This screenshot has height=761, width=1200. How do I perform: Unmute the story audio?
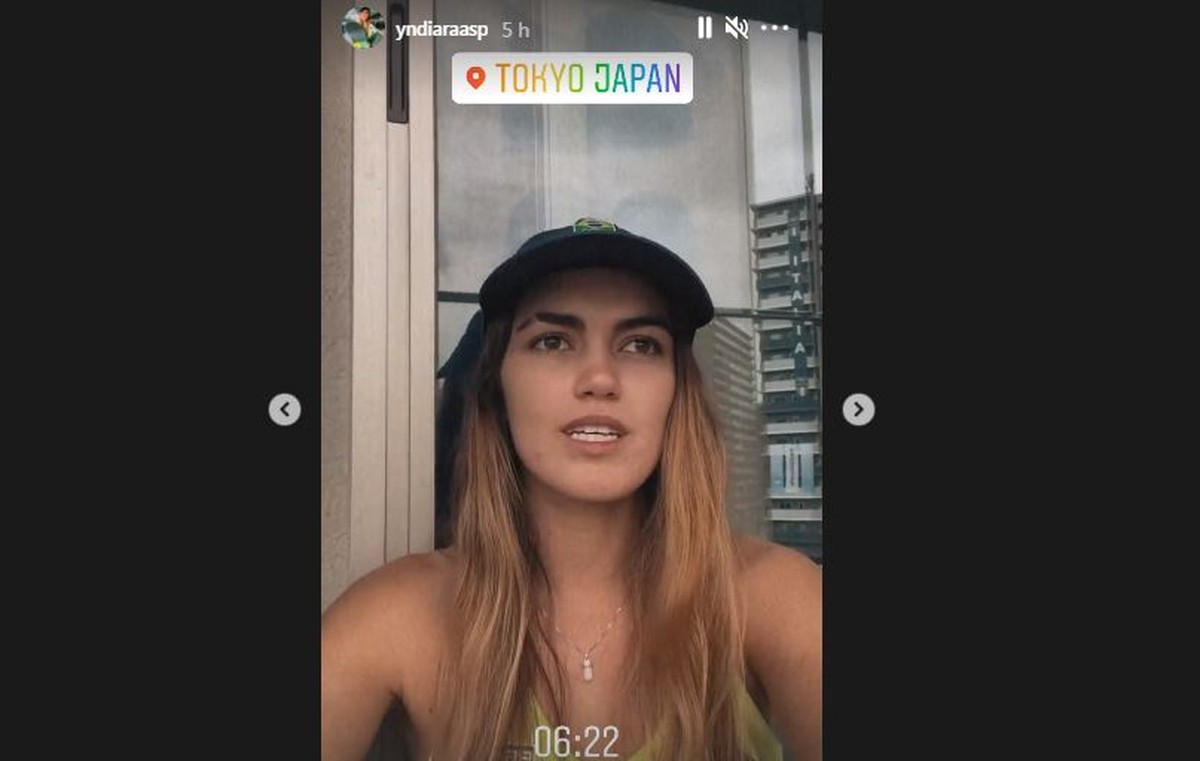pyautogui.click(x=737, y=28)
